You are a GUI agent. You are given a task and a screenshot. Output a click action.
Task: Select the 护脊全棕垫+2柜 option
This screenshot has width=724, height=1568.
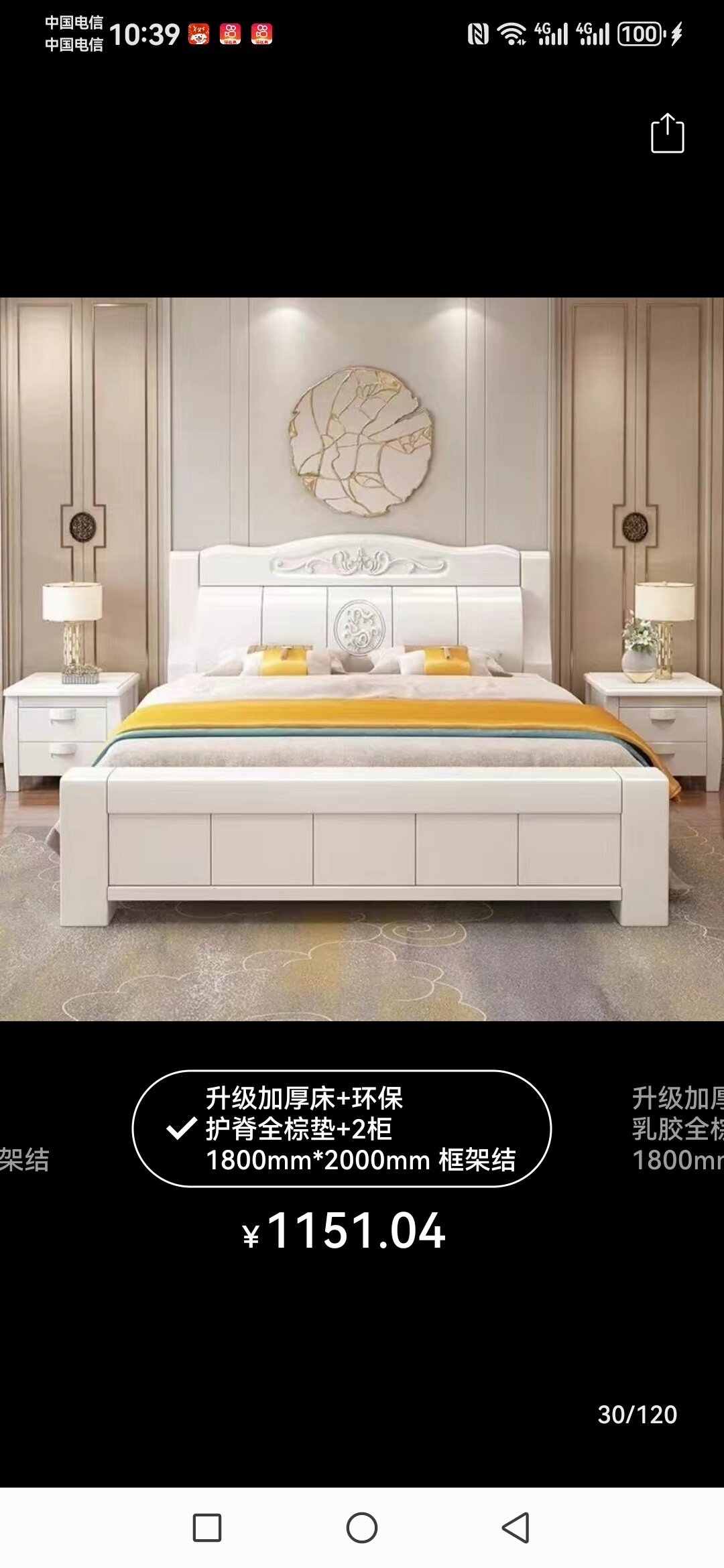coord(342,1129)
